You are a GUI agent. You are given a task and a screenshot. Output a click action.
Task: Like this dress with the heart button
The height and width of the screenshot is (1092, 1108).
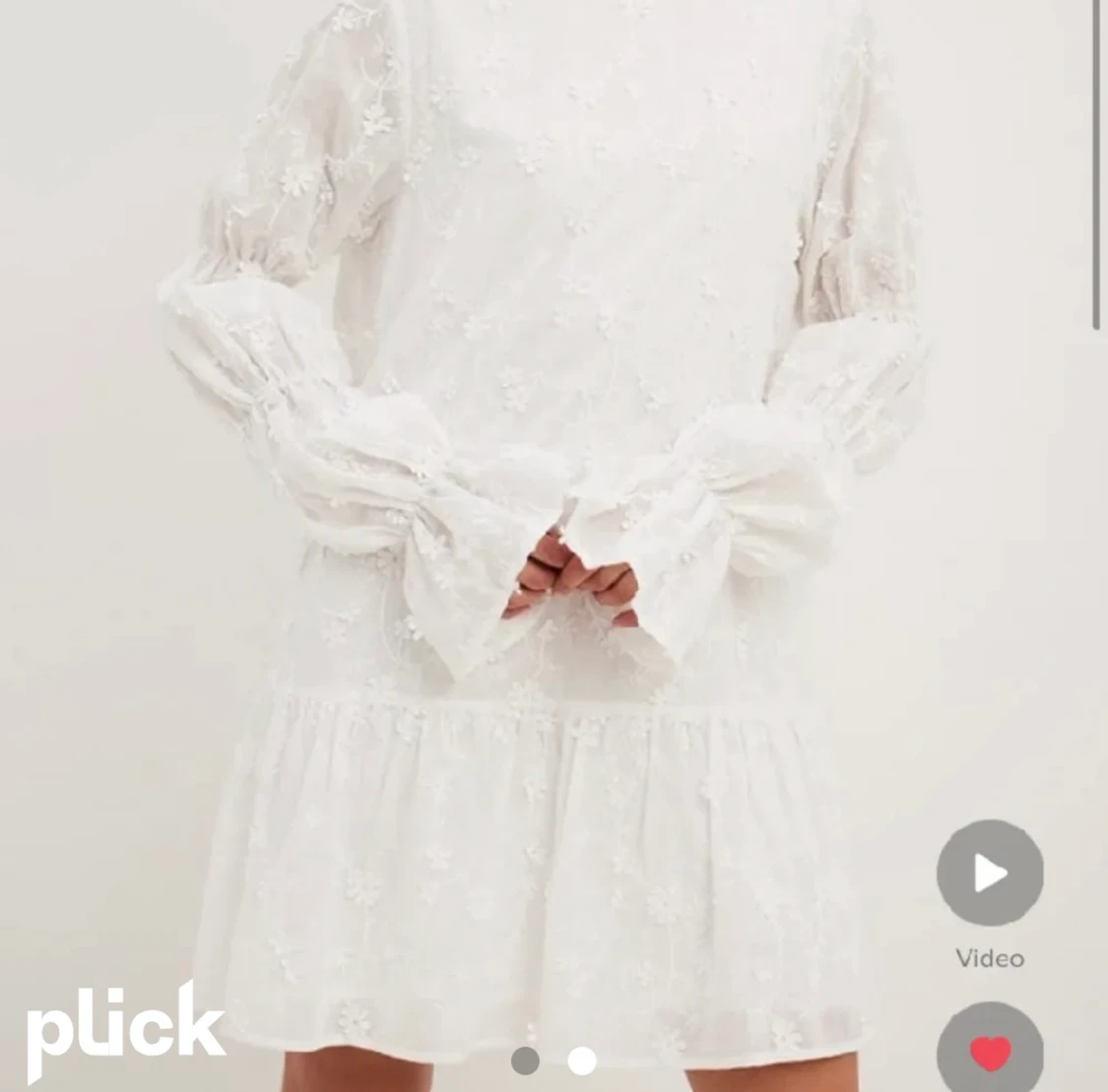click(990, 1054)
